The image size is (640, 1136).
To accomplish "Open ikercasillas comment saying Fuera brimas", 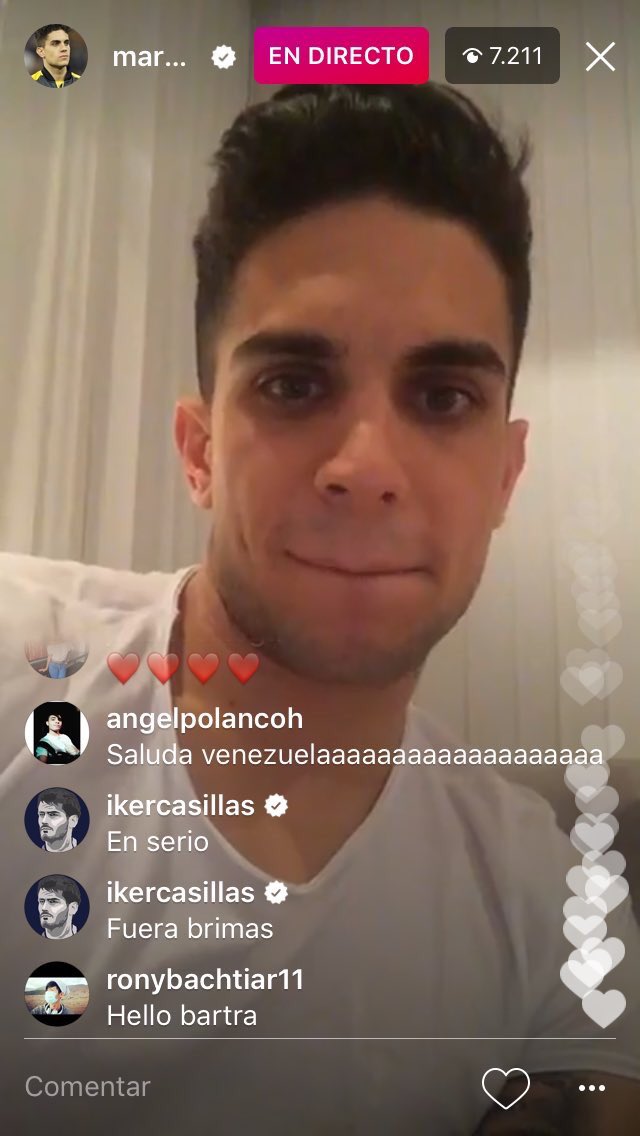I will 200,910.
